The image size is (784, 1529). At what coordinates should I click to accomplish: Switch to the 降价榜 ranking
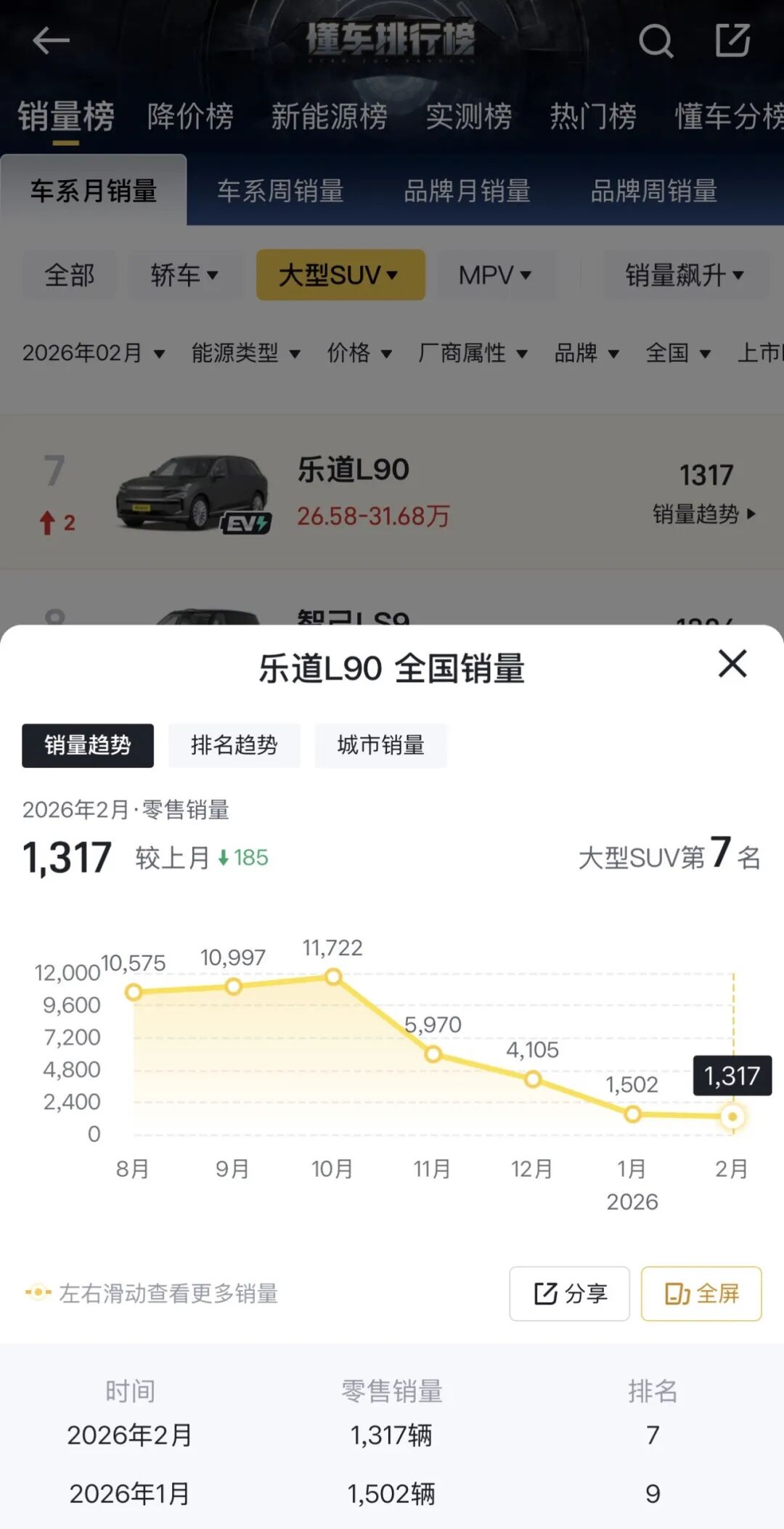(190, 116)
